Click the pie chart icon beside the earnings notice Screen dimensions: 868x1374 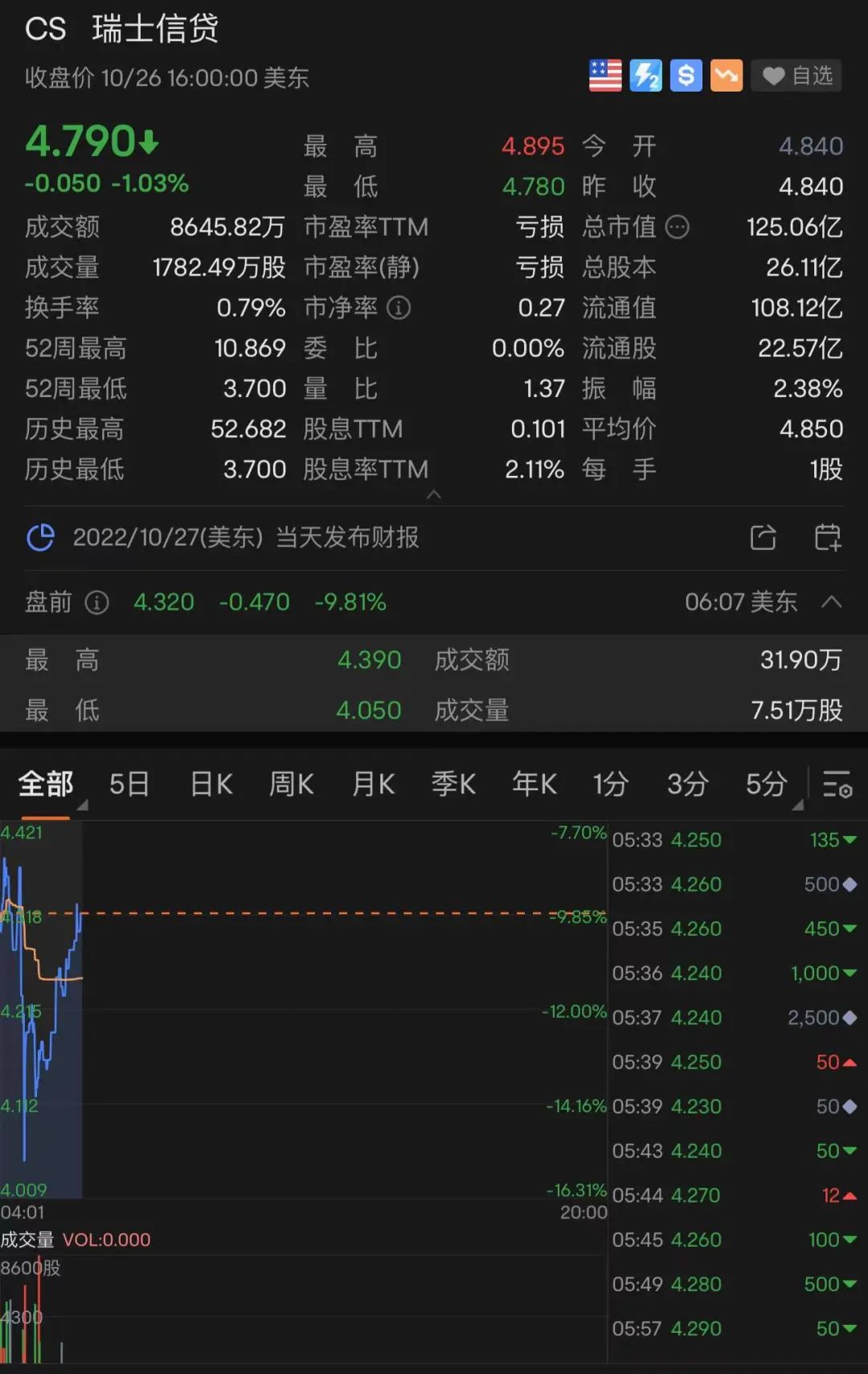click(40, 538)
